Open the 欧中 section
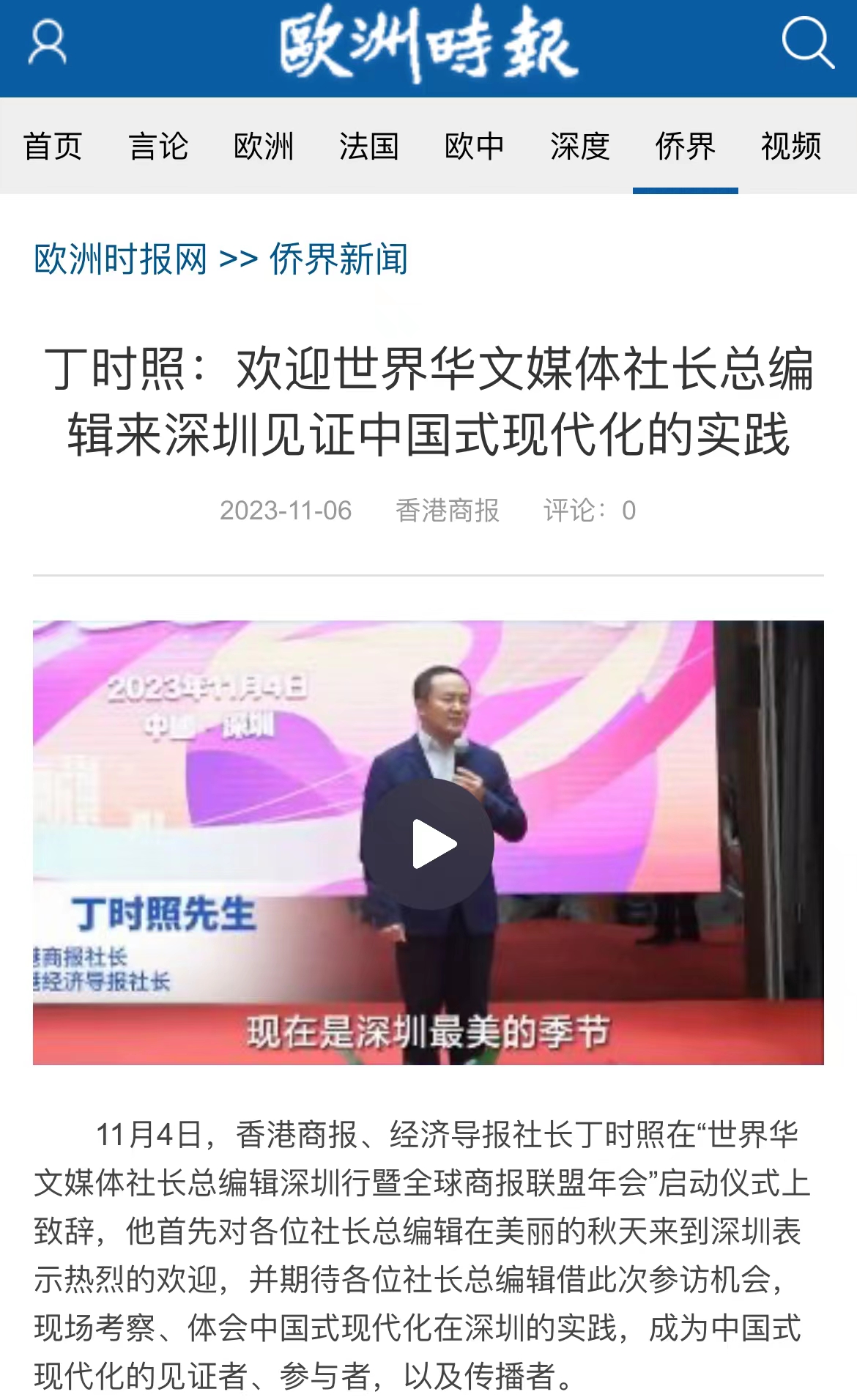The height and width of the screenshot is (1400, 857). click(475, 147)
